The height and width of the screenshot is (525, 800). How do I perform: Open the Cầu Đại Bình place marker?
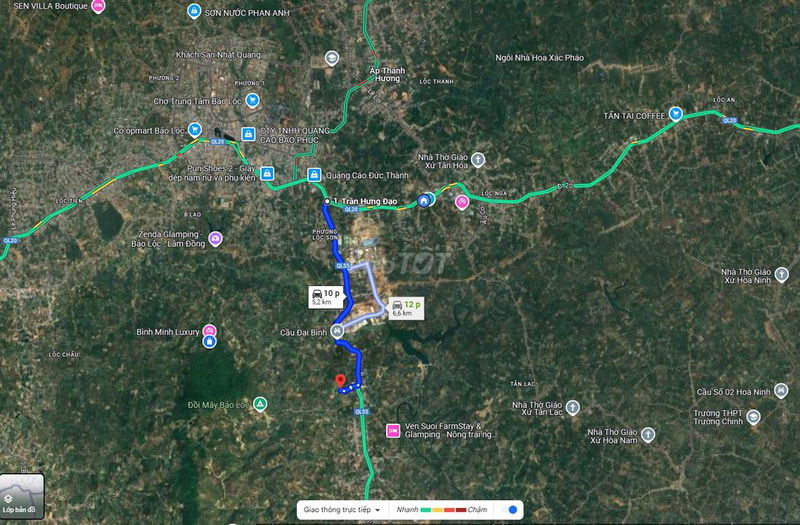[338, 331]
